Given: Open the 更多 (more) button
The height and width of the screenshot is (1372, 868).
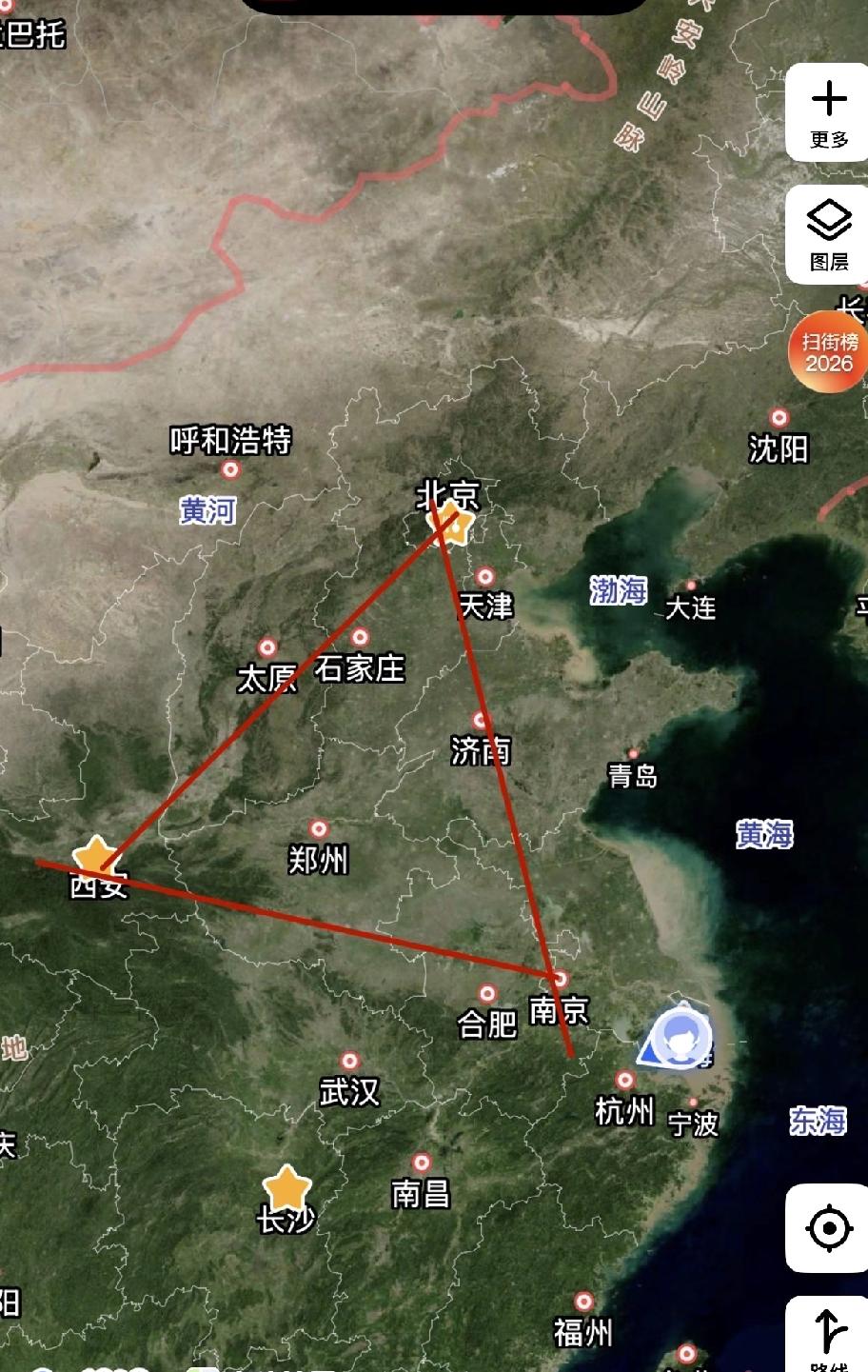Looking at the screenshot, I should coord(827,109).
